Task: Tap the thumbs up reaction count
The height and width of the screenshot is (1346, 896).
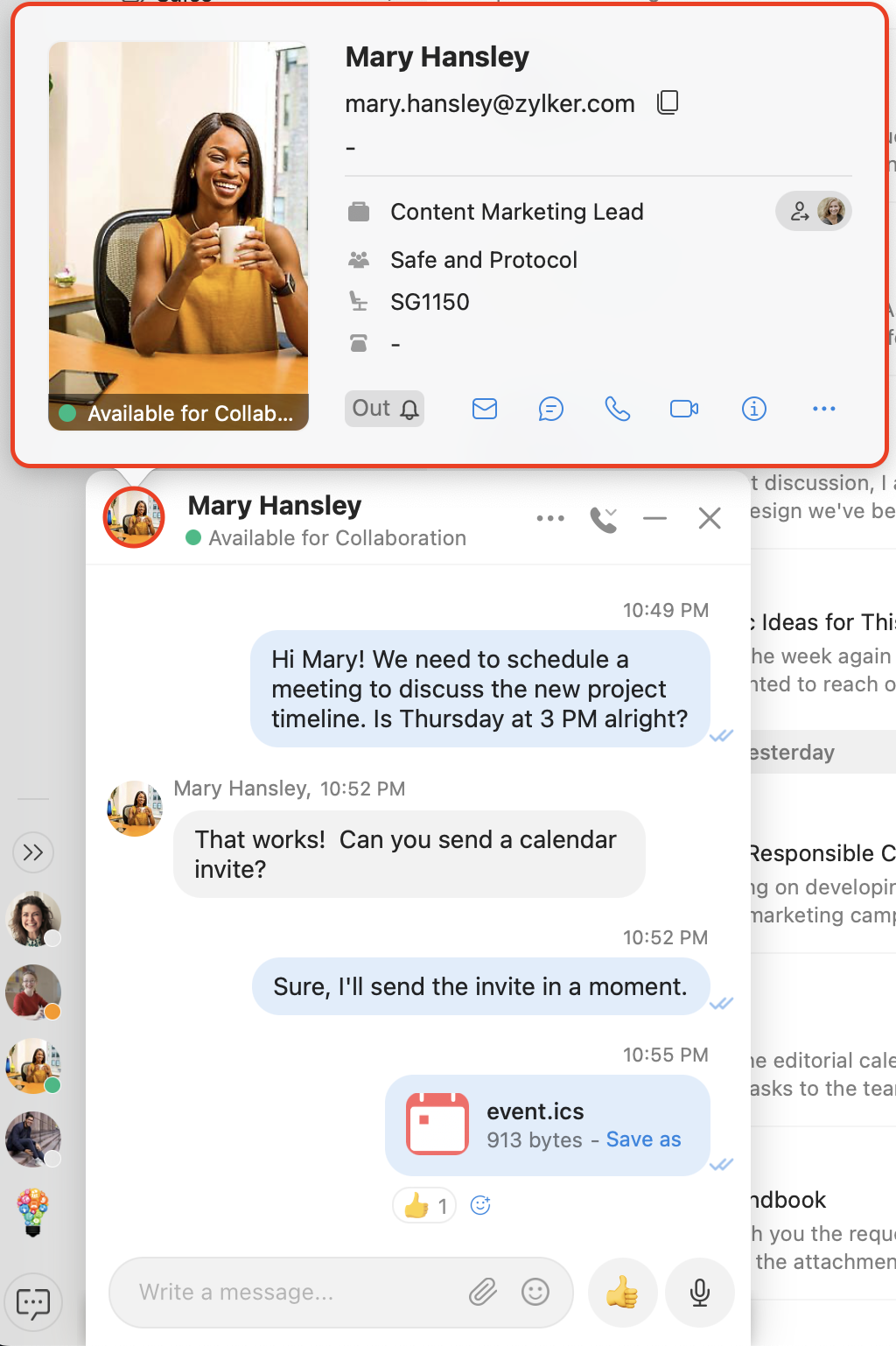Action: (425, 1206)
